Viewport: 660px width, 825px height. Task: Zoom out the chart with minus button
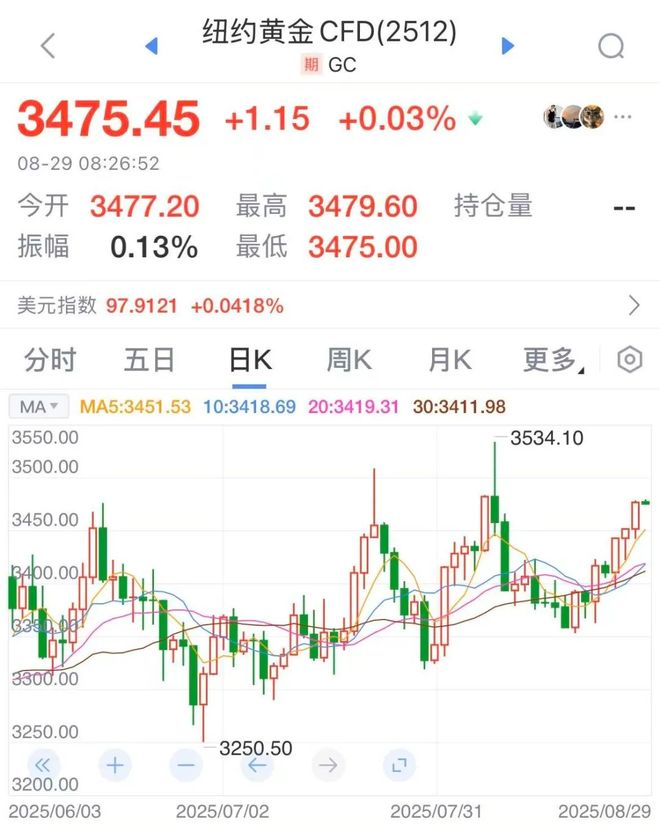pos(186,766)
